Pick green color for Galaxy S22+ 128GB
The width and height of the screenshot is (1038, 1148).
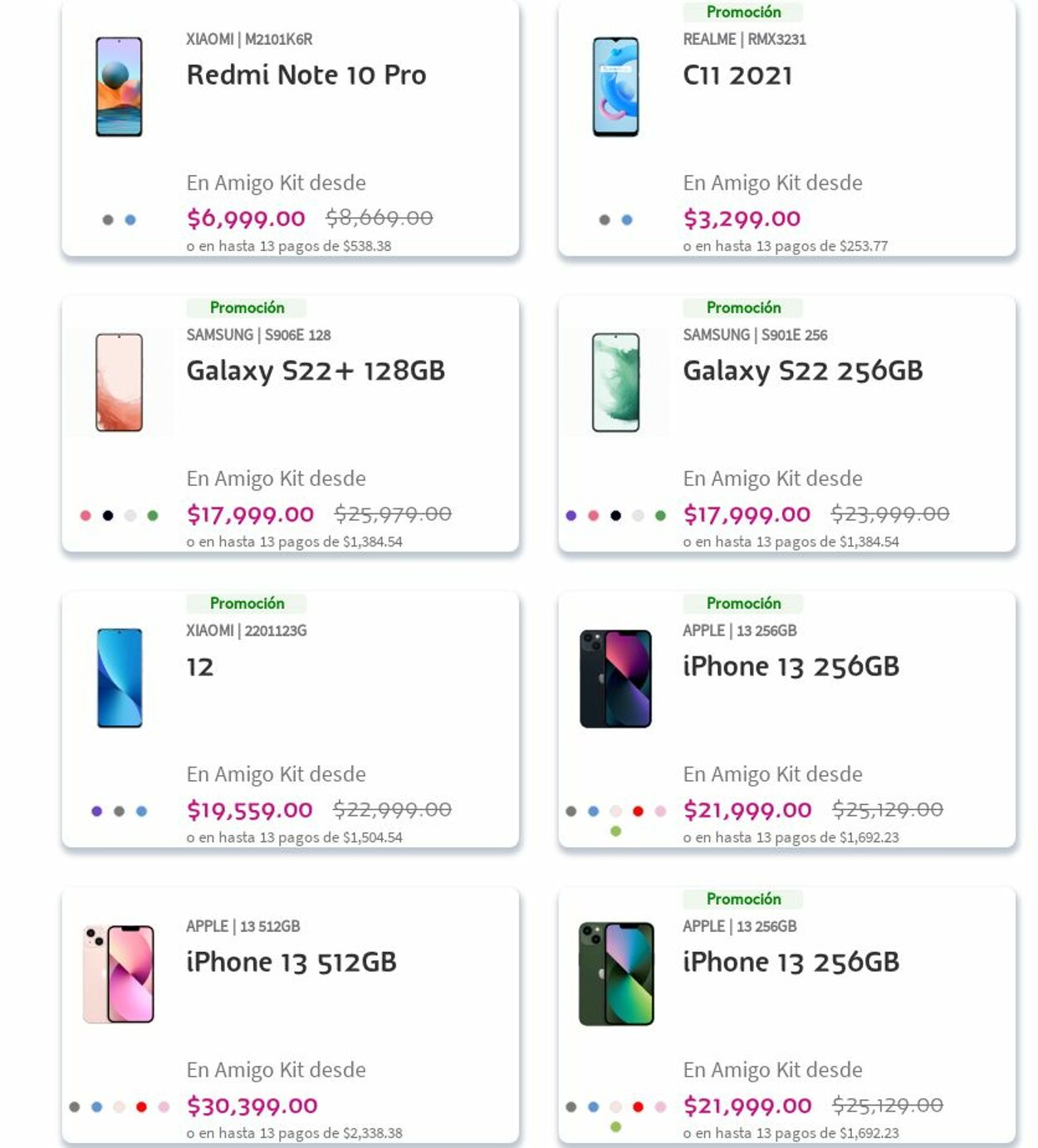(153, 516)
